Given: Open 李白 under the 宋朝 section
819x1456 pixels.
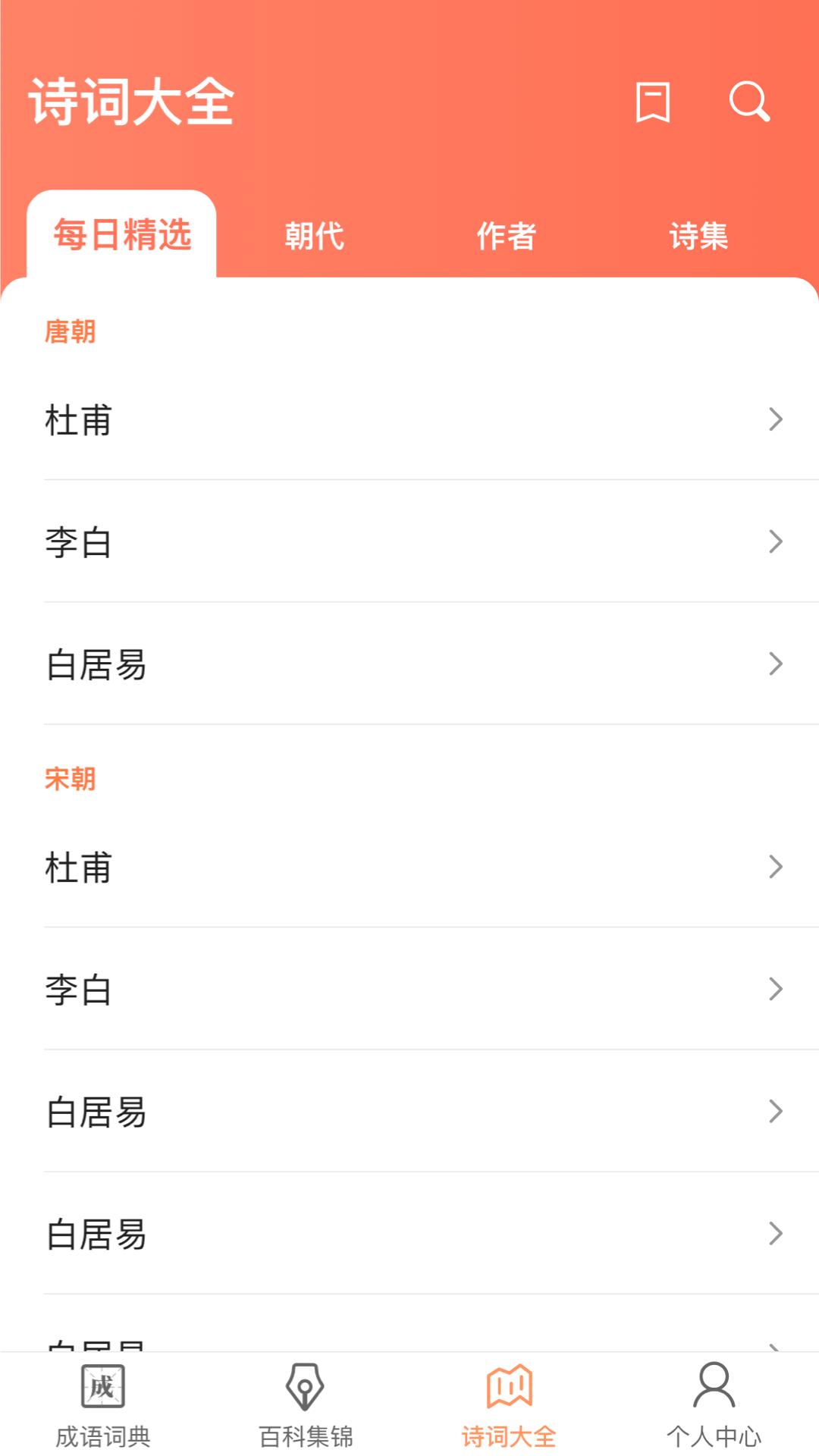Looking at the screenshot, I should (409, 989).
